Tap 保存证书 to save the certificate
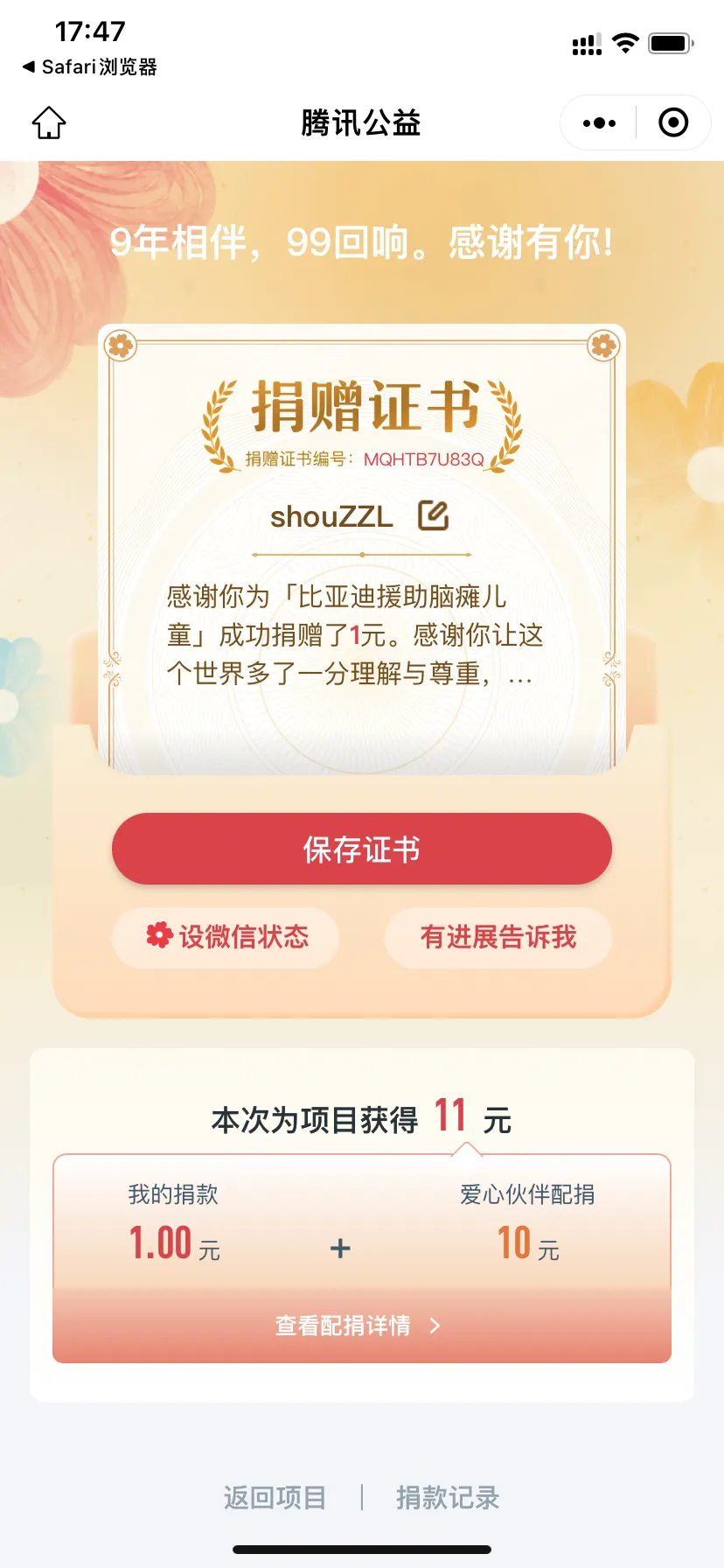724x1568 pixels. click(361, 849)
